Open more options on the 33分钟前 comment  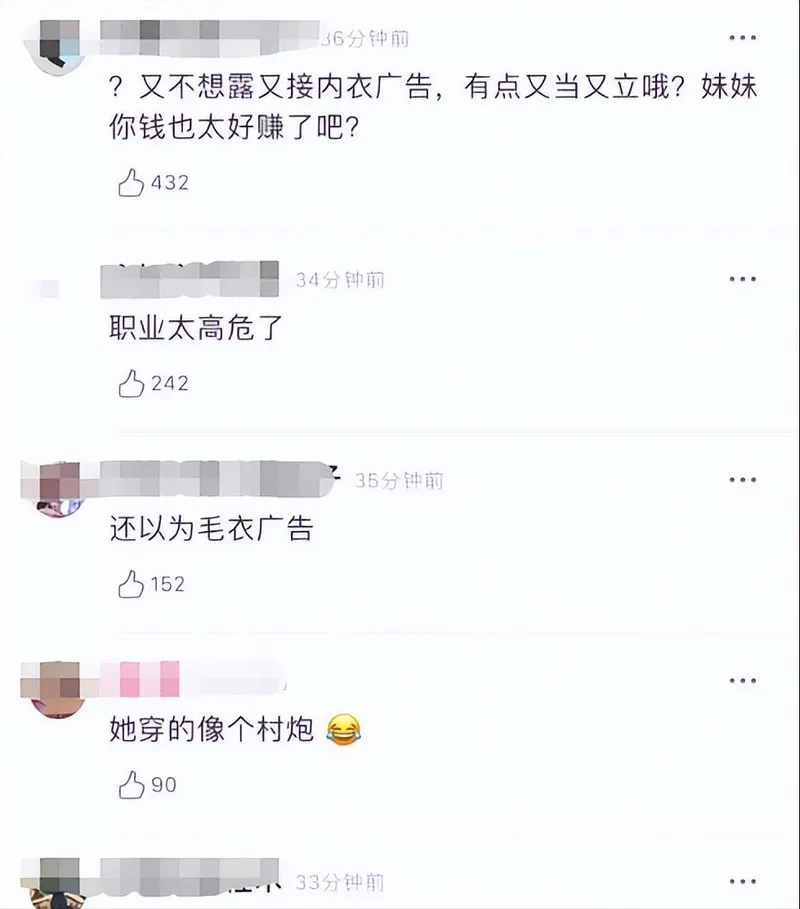pos(742,882)
